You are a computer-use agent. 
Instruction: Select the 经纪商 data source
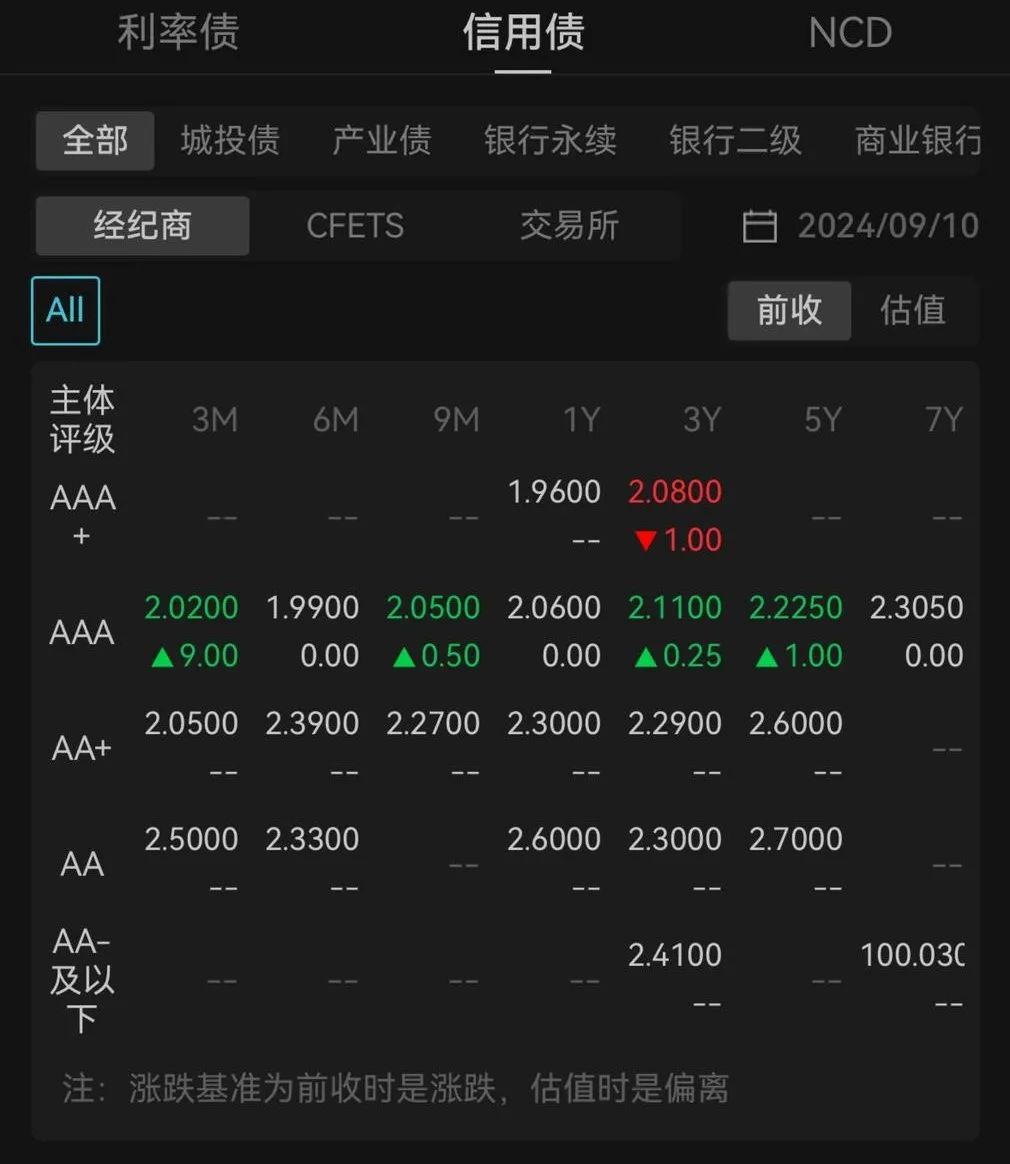(142, 226)
